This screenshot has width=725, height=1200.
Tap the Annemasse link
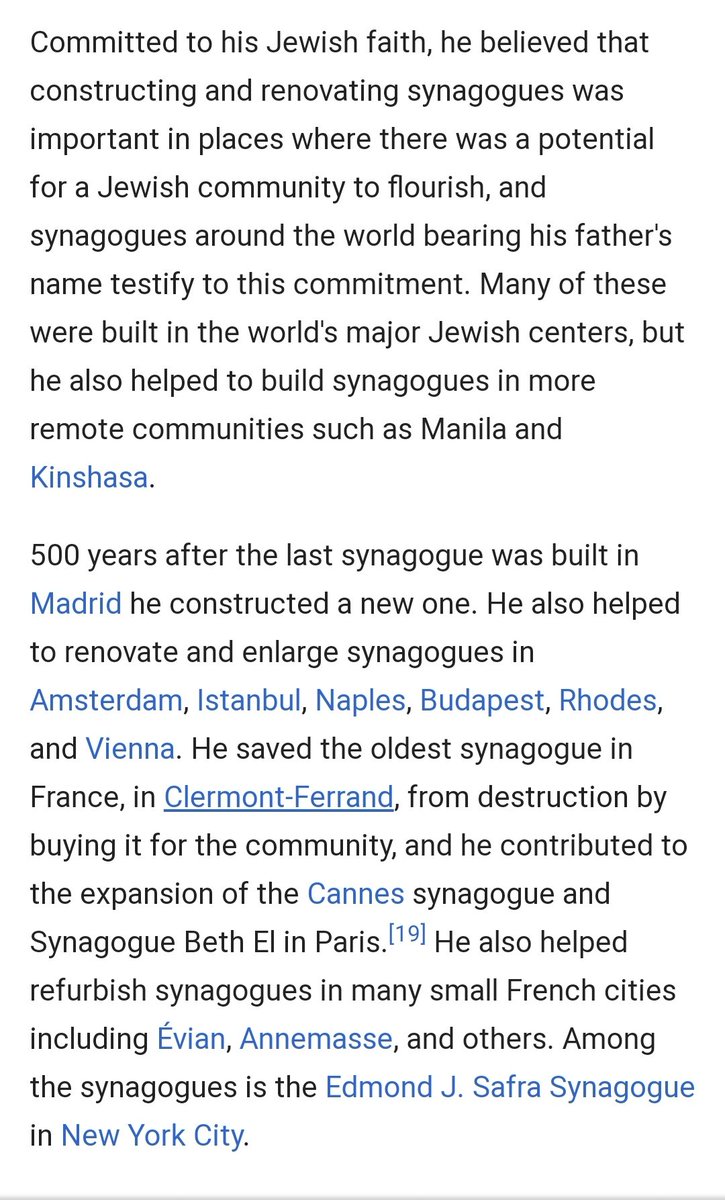[x=316, y=1038]
